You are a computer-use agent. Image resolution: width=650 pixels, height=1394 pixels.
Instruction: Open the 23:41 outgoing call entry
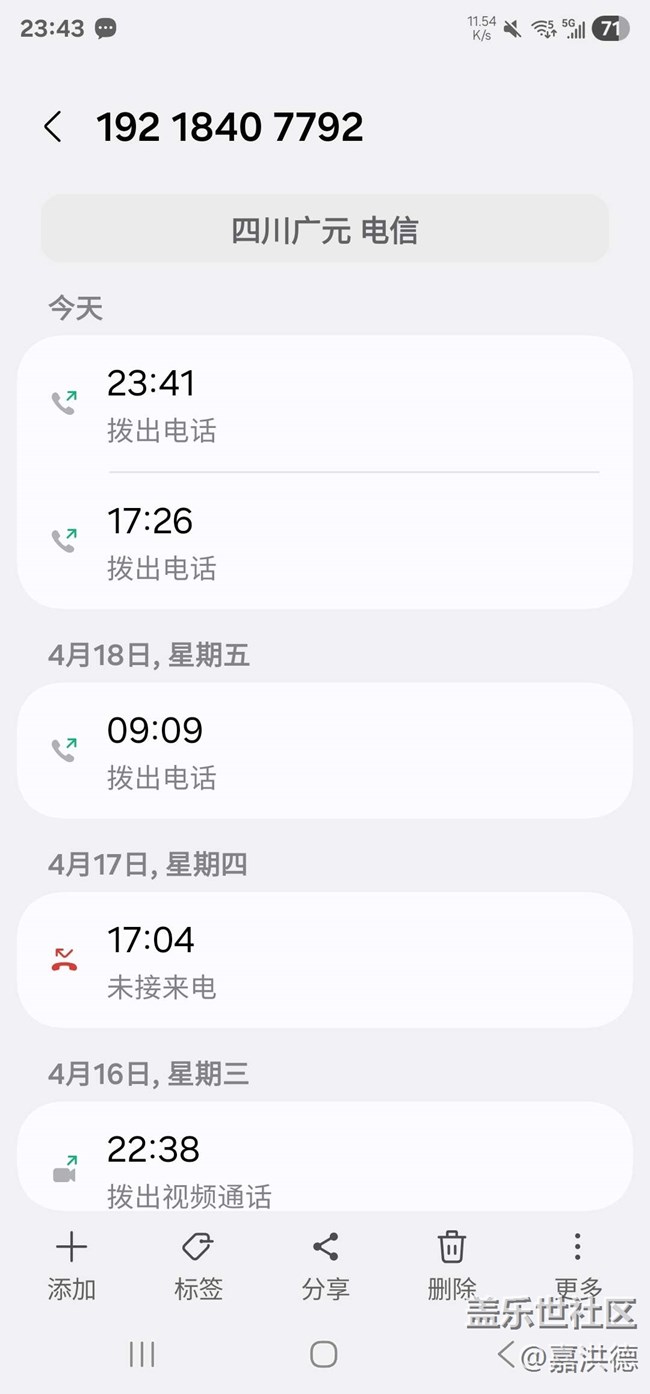(325, 404)
